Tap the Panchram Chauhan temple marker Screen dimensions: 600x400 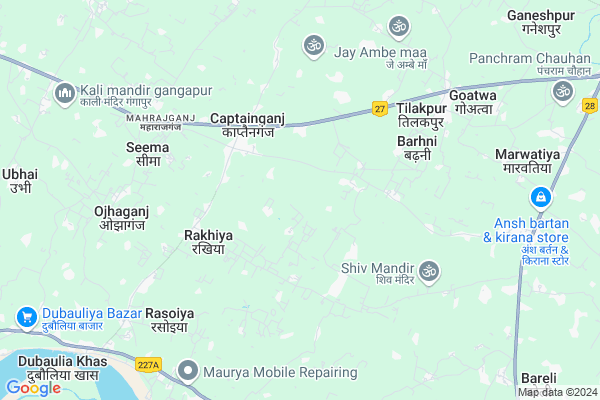(562, 91)
